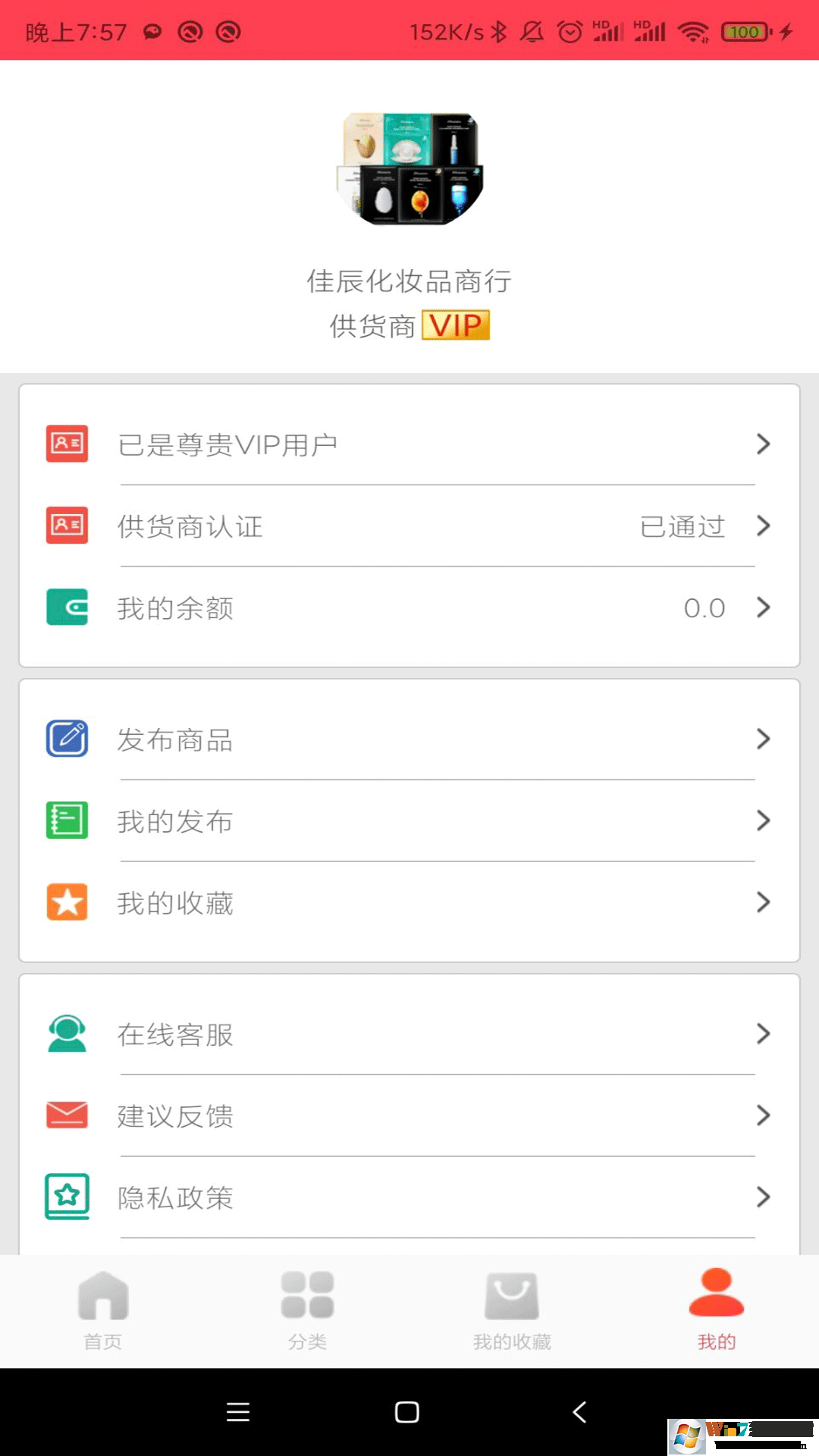819x1456 pixels.
Task: Open the 发布商品 arrow chevron
Action: pos(763,736)
